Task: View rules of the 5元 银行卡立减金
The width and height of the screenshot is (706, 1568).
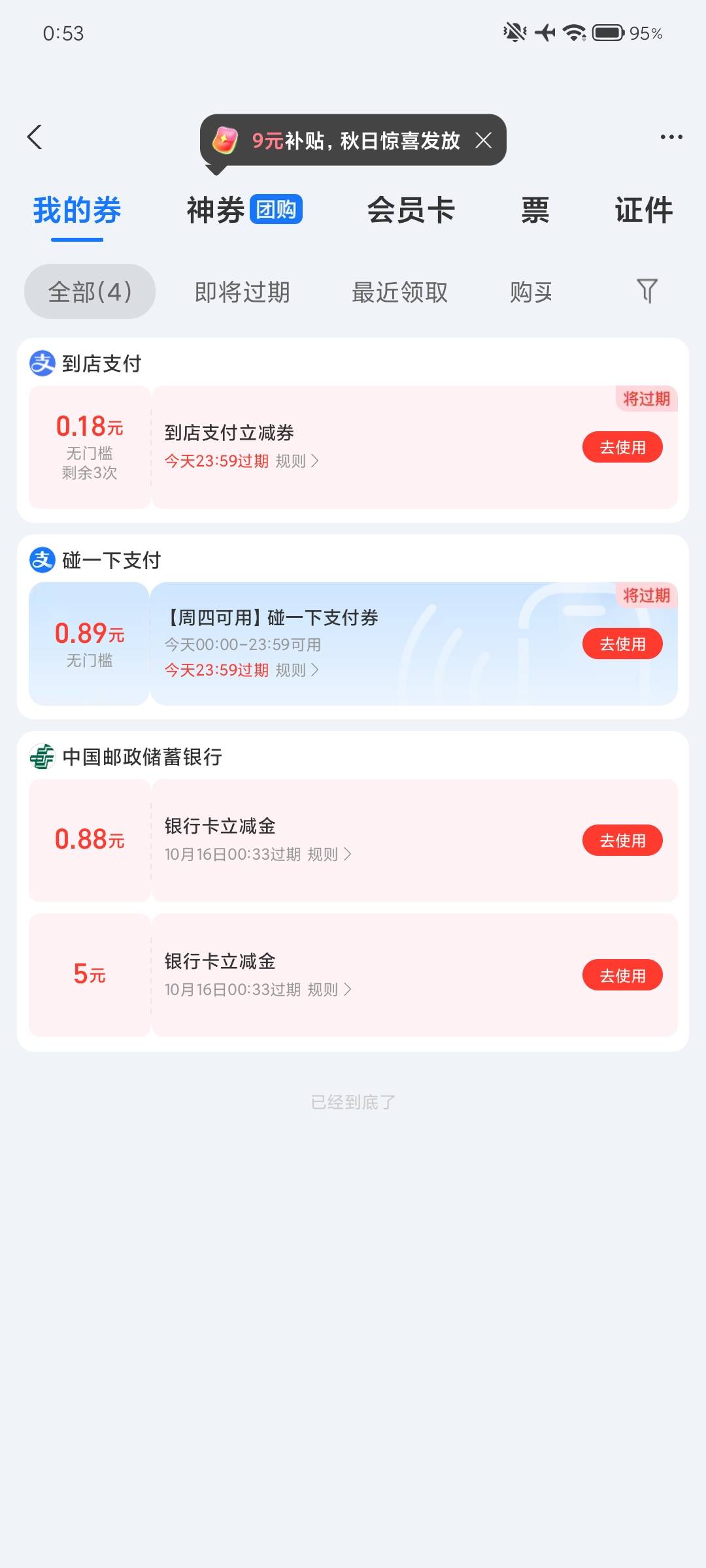Action: coord(329,990)
